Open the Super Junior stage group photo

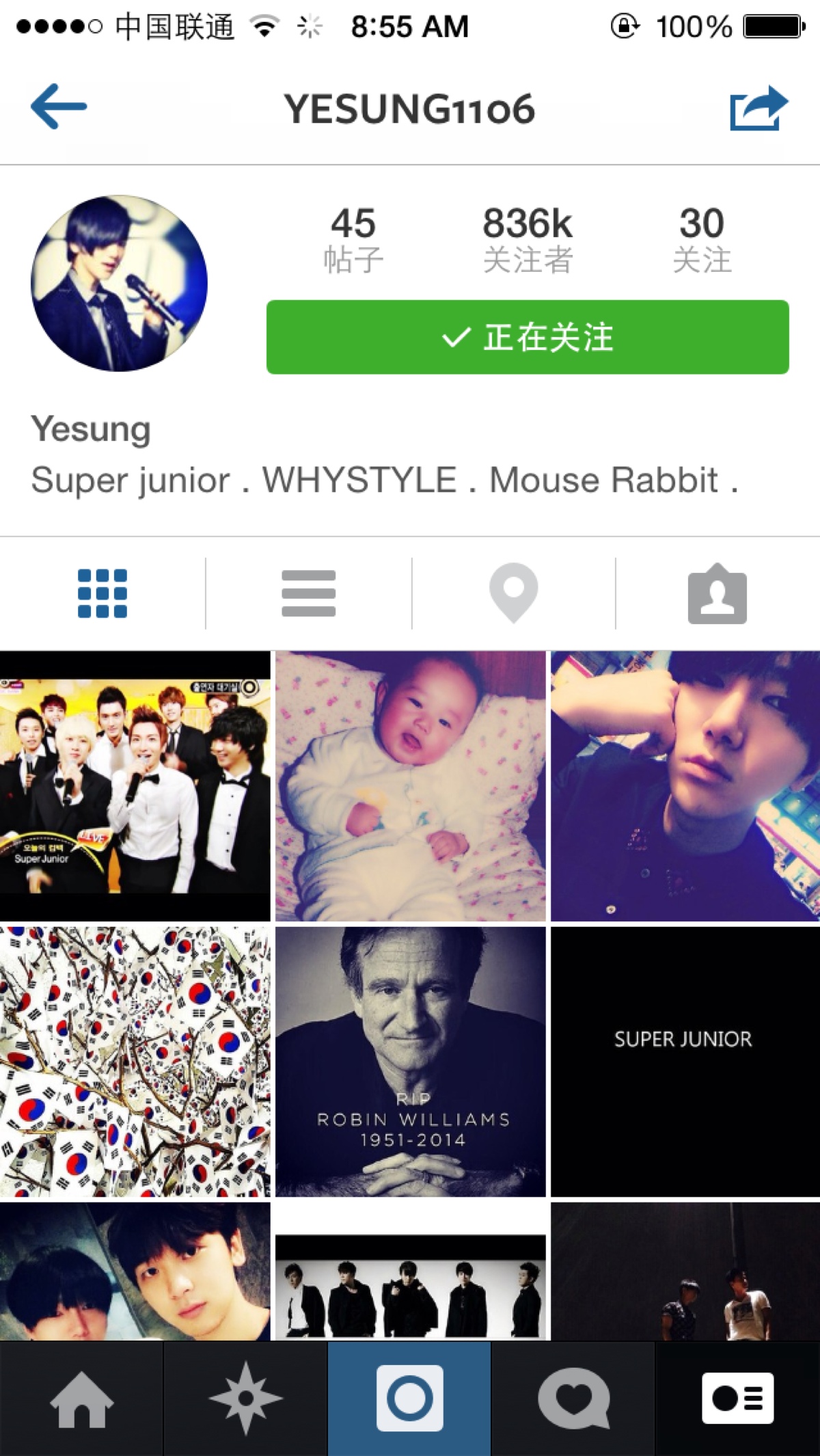click(135, 786)
